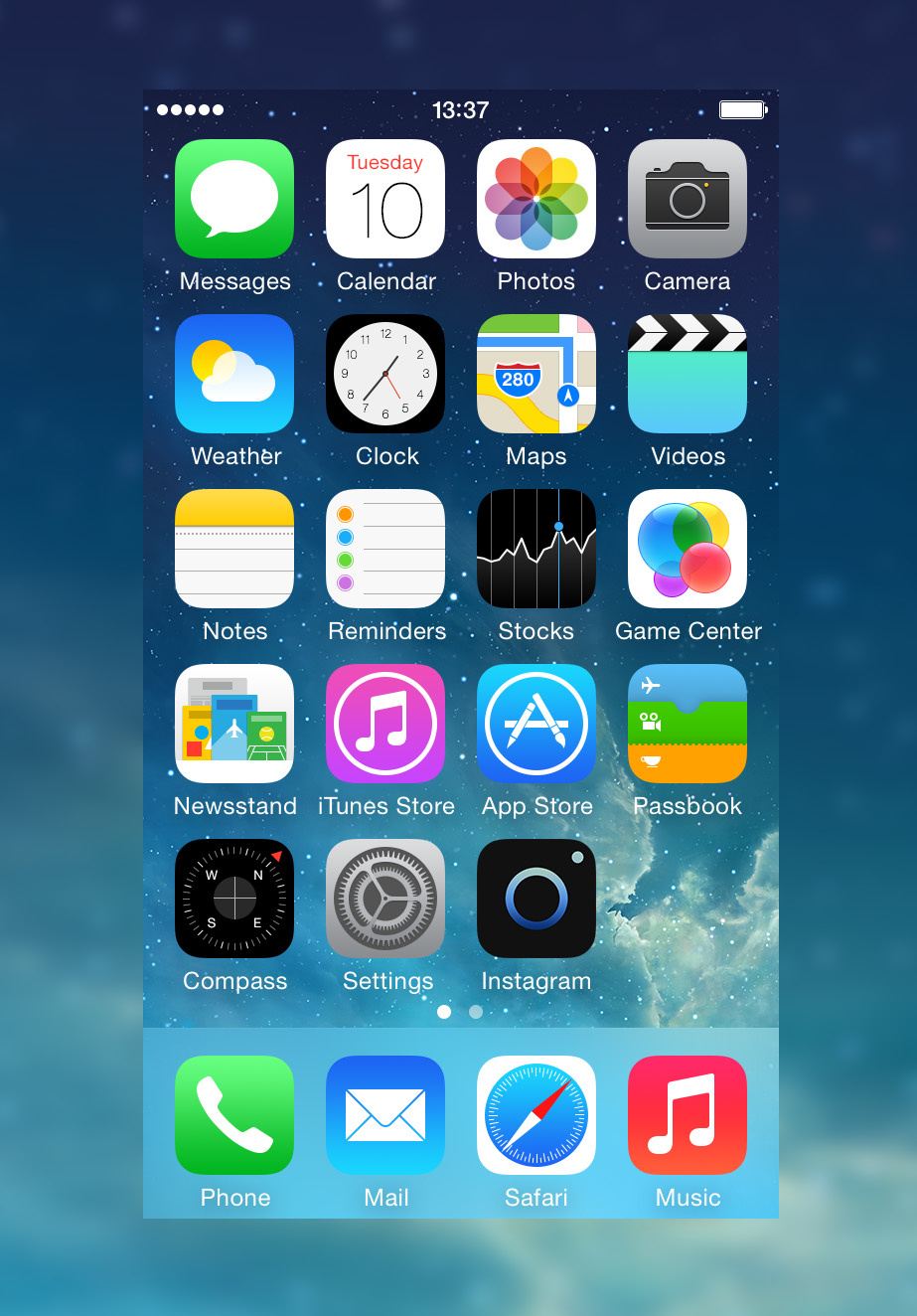The width and height of the screenshot is (917, 1316).
Task: Open the Clock app
Action: pos(385,374)
